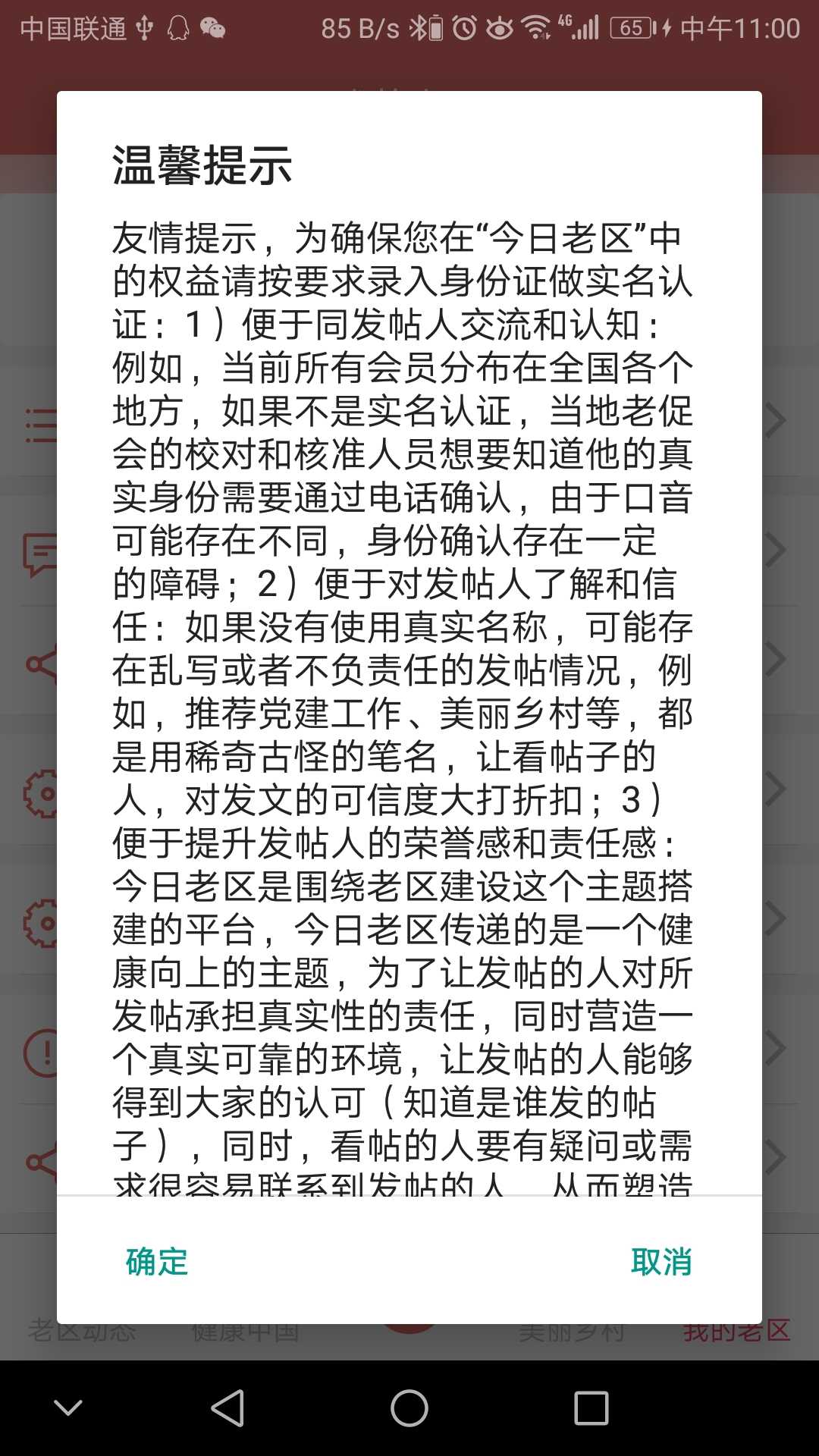
Task: Confirm the dialog with 确定
Action: (x=157, y=1262)
